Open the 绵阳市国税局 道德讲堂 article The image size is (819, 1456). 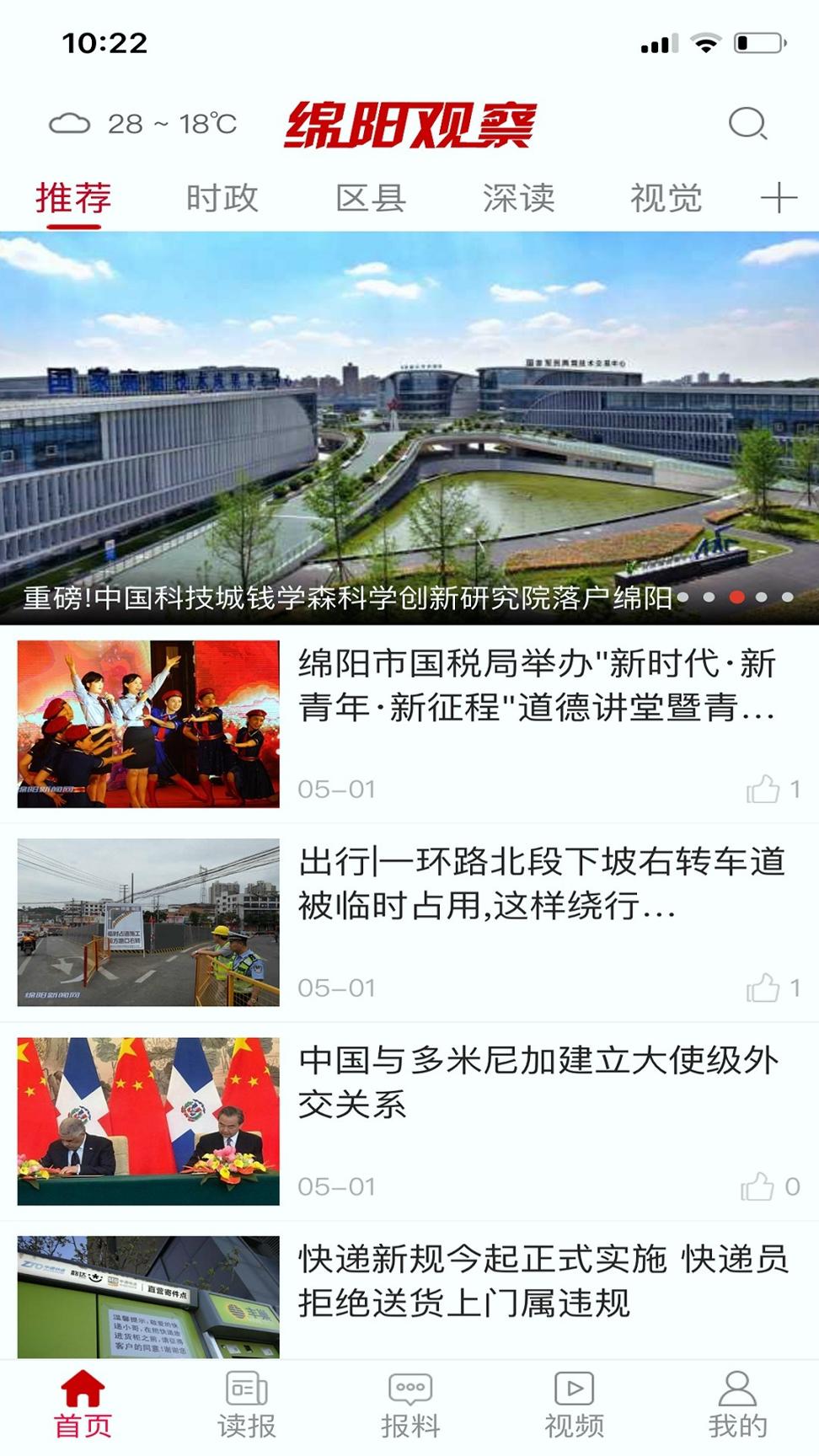536,686
